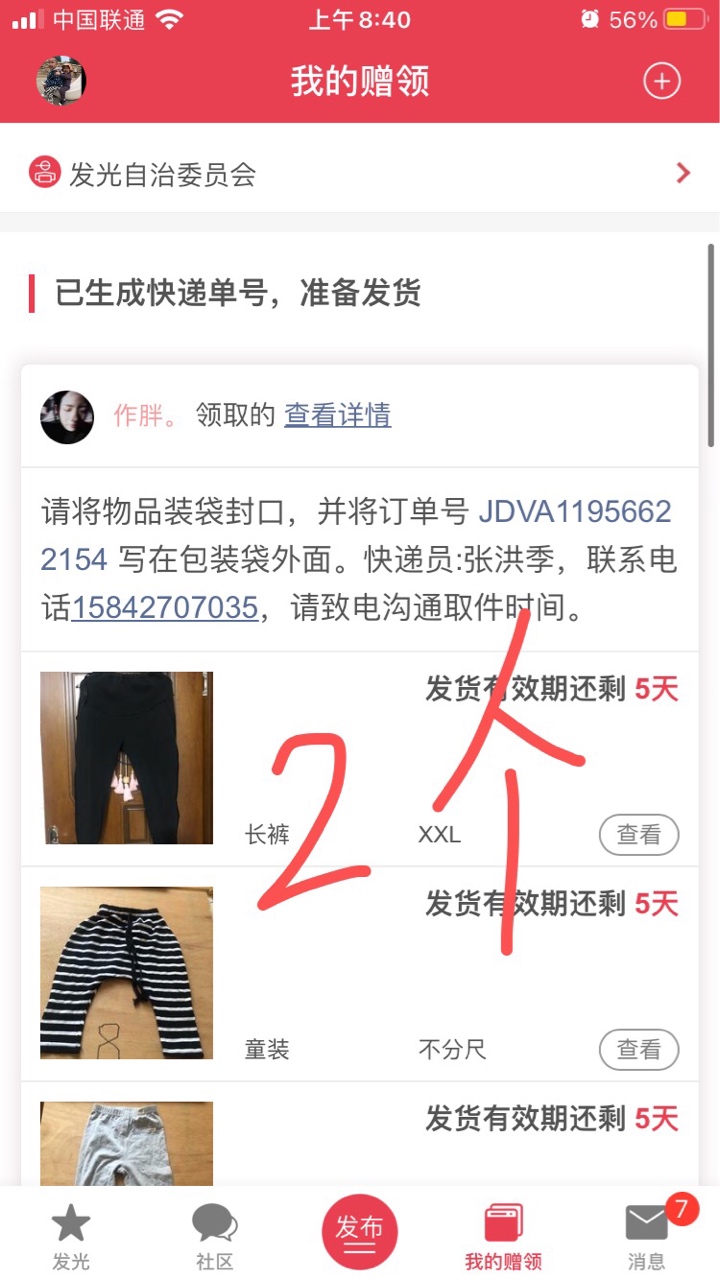
Task: Open 发光自治委员会 row
Action: [360, 174]
